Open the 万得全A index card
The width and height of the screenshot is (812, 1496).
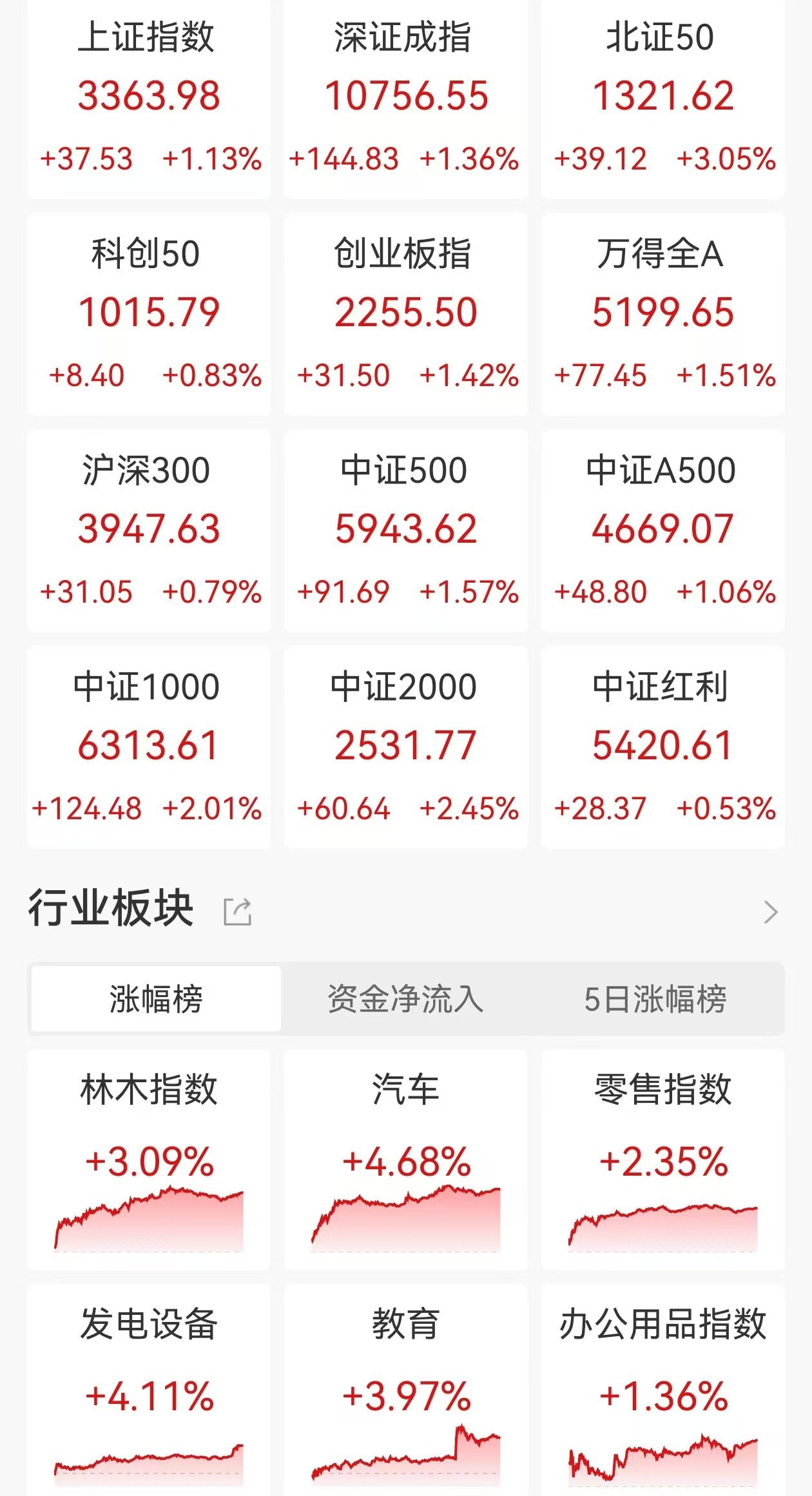click(x=662, y=314)
